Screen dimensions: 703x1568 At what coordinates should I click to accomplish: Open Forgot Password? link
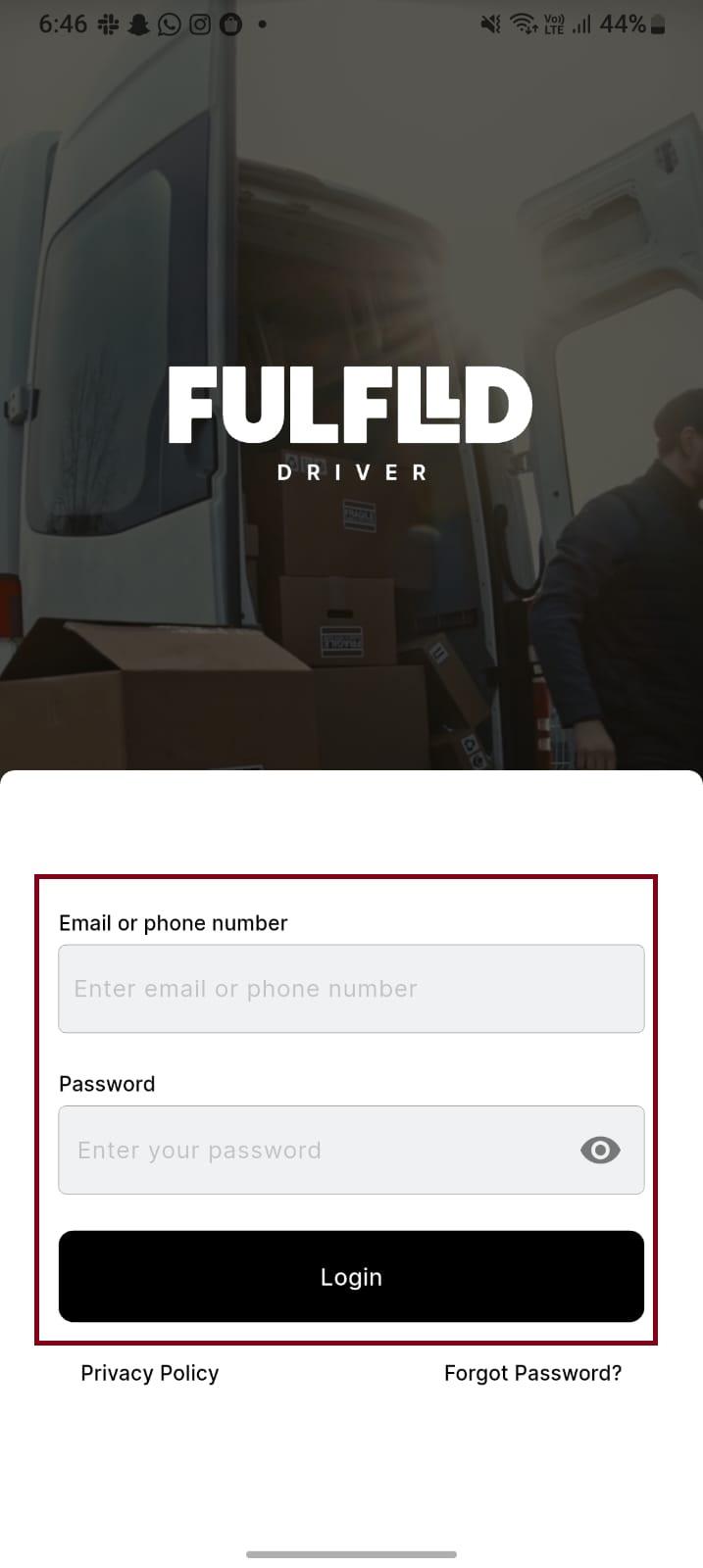[x=532, y=1373]
